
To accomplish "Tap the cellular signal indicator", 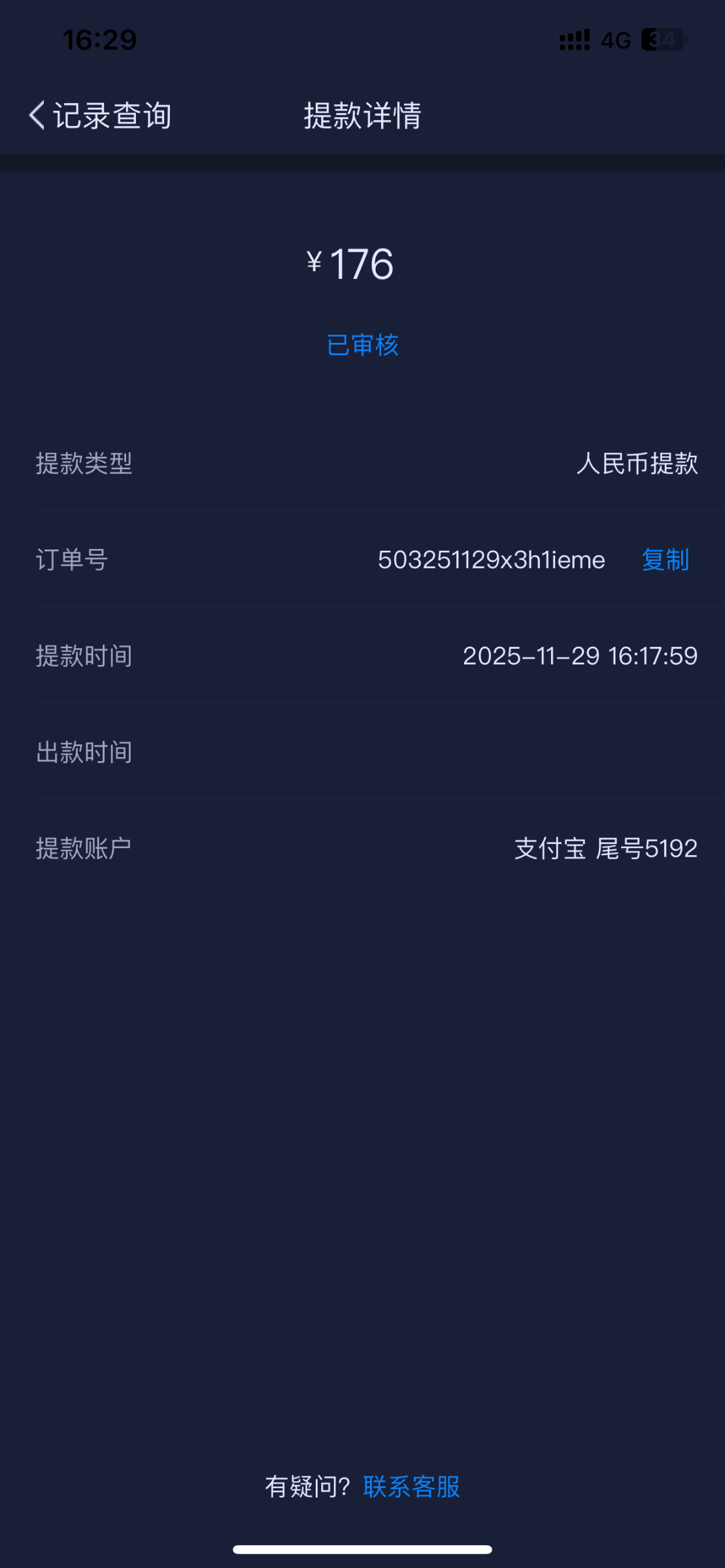I will coord(574,39).
